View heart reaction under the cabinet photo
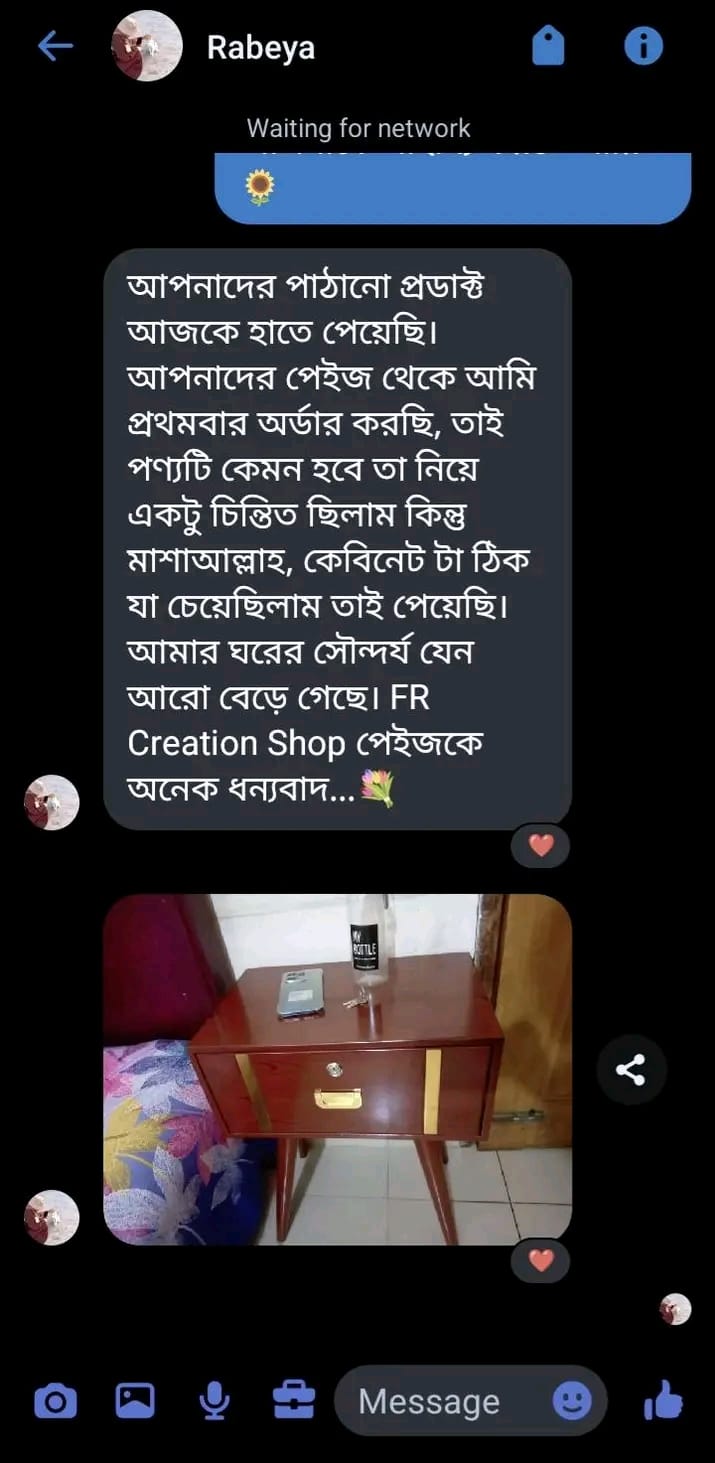The image size is (715, 1463). pyautogui.click(x=540, y=1261)
